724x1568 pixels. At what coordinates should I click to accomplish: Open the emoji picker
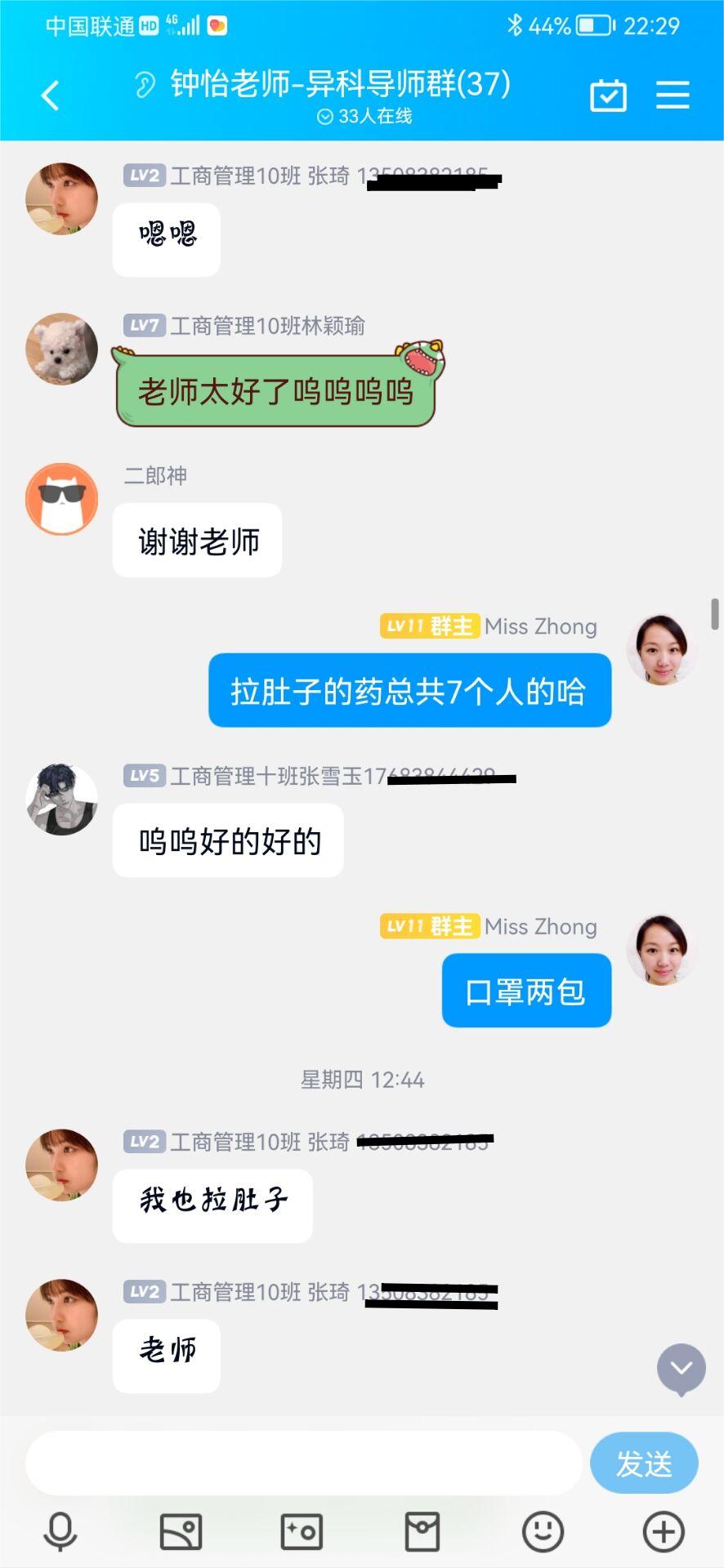click(543, 1531)
